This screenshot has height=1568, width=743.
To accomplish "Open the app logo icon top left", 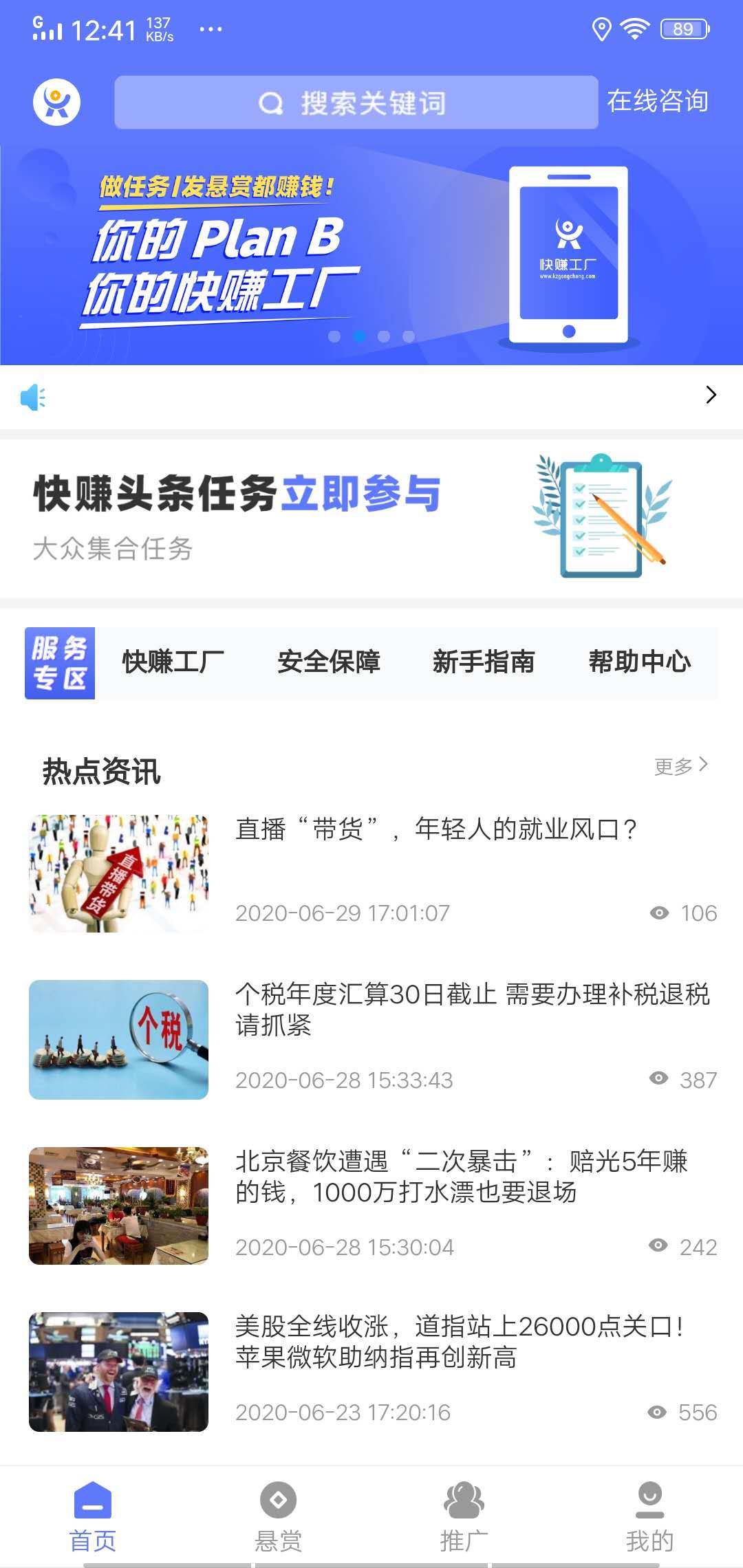I will coord(56,102).
